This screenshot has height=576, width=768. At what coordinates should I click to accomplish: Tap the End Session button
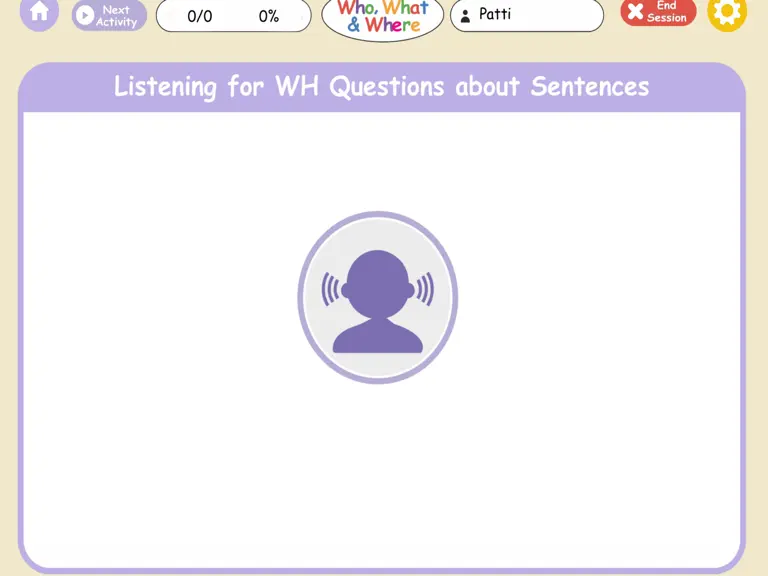point(658,12)
